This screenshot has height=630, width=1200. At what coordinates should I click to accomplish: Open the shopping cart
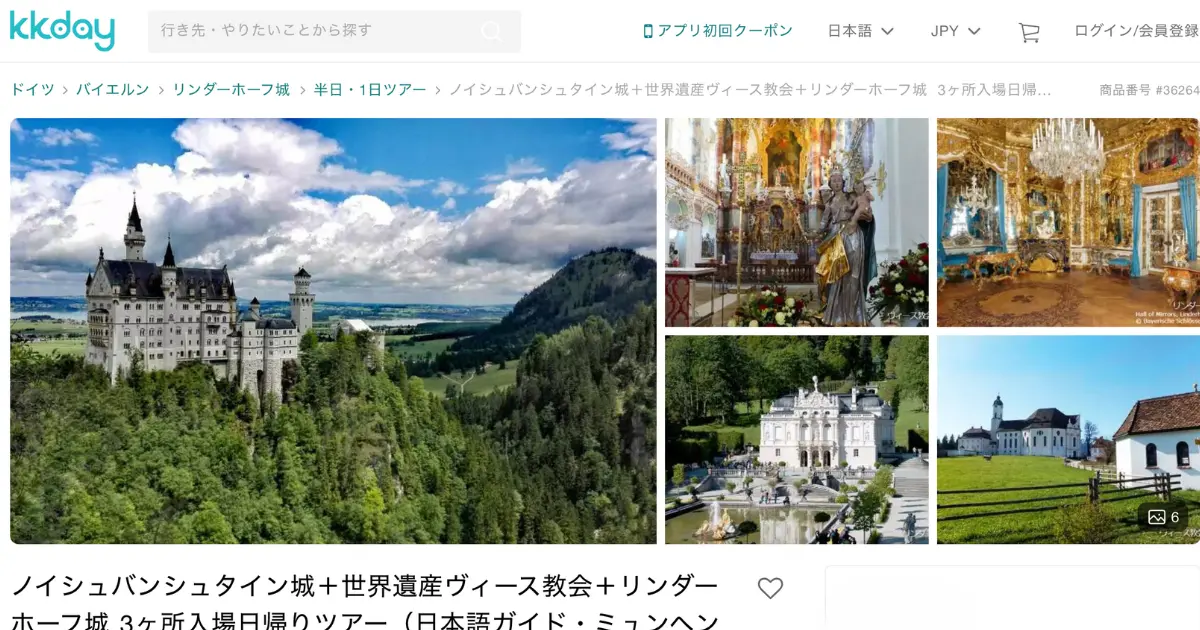[1028, 32]
